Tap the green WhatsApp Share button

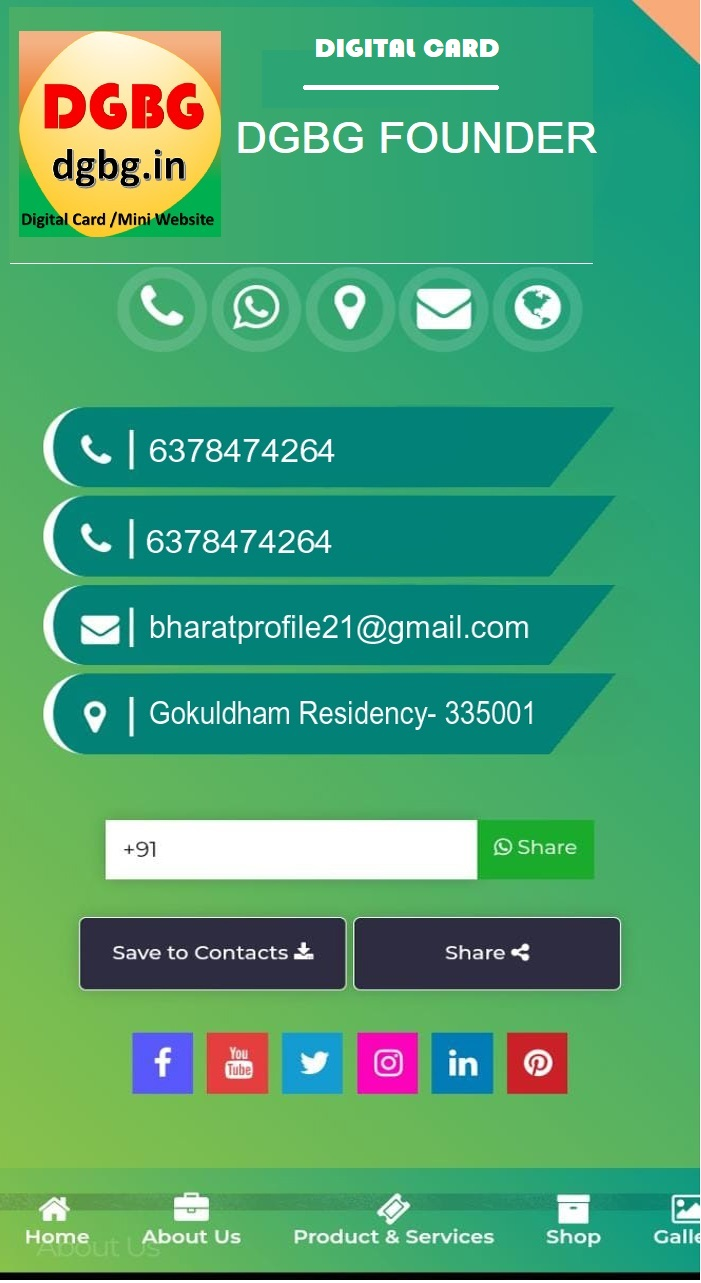(x=535, y=850)
